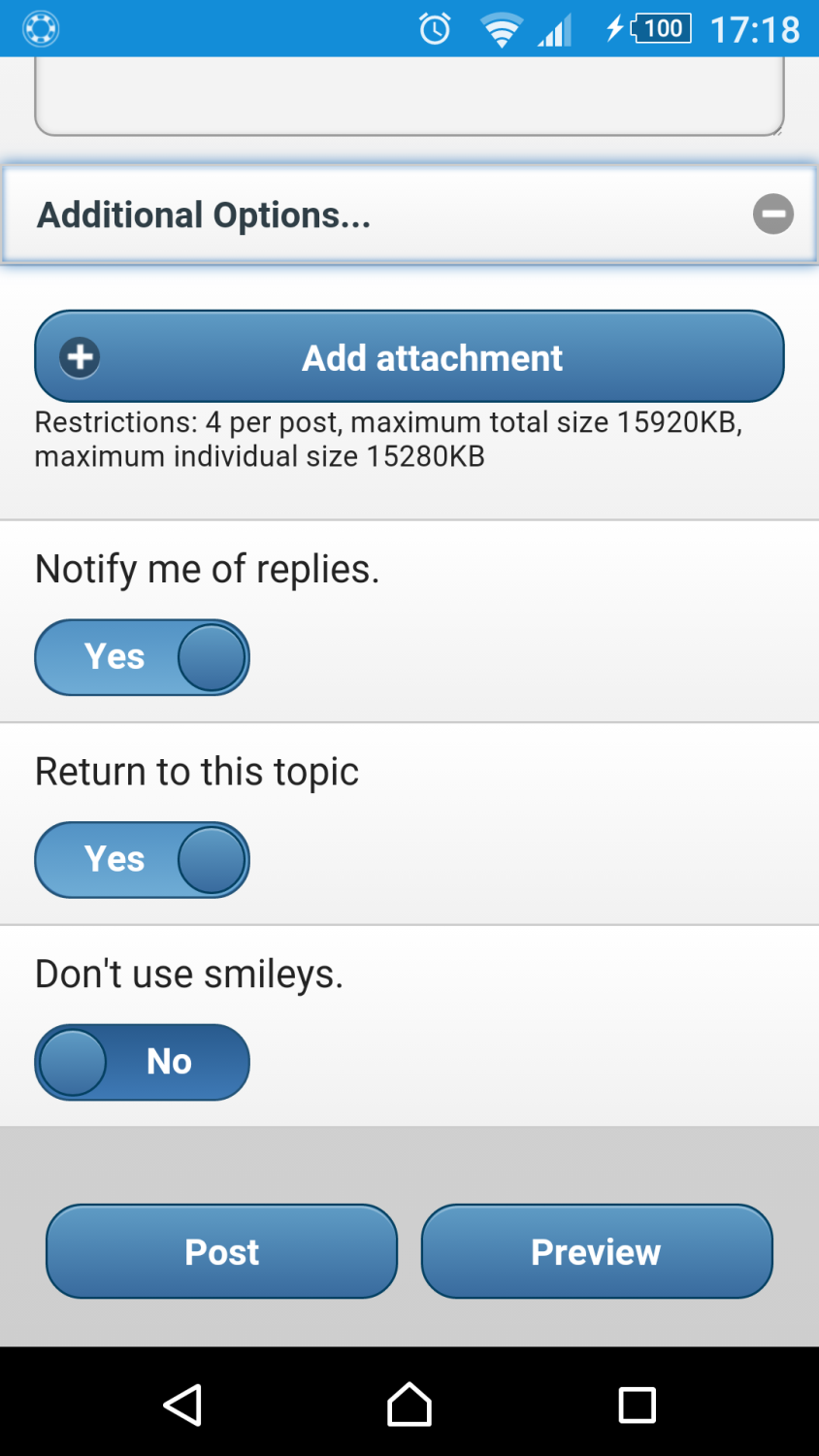Open recent apps from navigation bar
The height and width of the screenshot is (1456, 819).
[638, 1405]
